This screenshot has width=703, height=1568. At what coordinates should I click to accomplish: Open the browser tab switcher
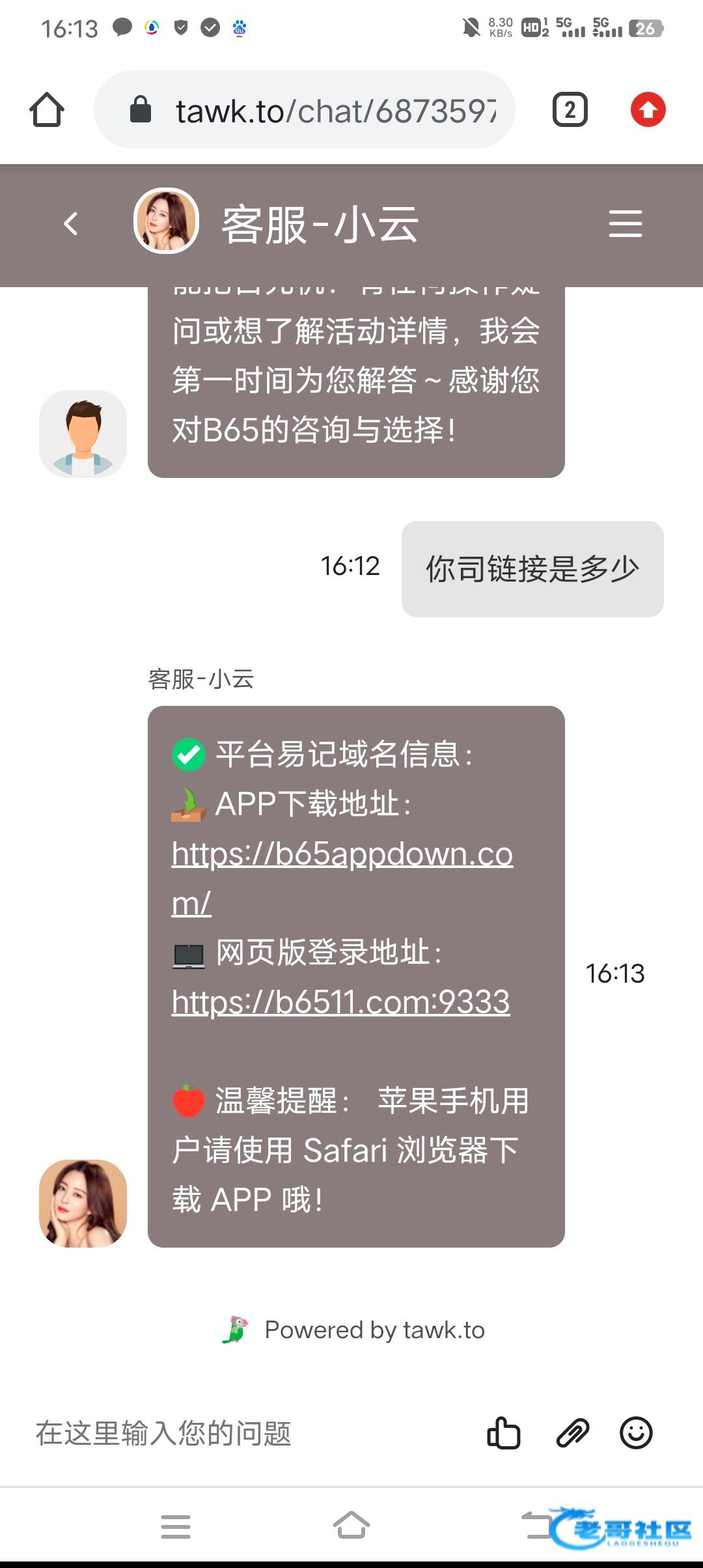570,110
